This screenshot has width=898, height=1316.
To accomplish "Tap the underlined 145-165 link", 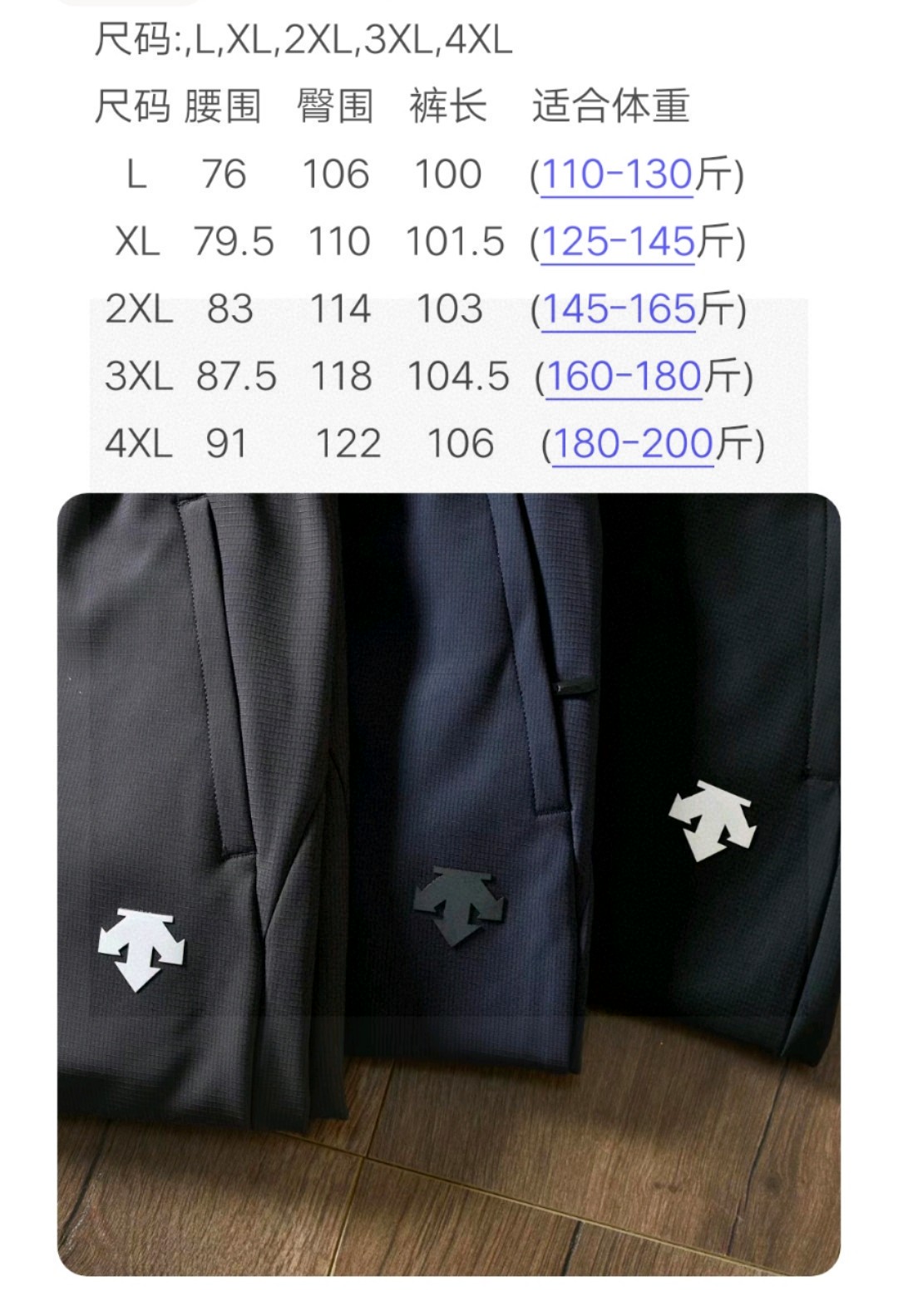I will click(619, 310).
